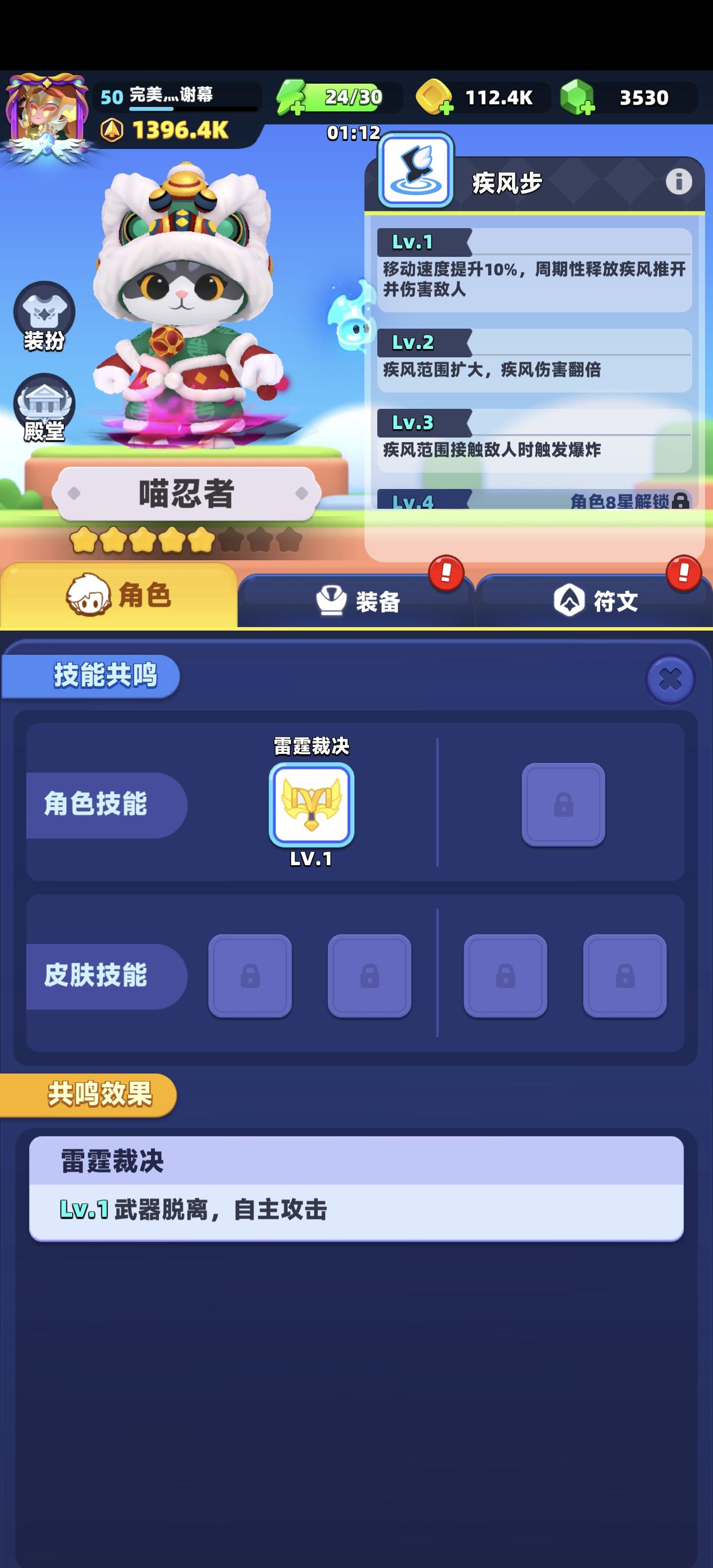Tap the trophy score icon showing 1396.4K
The height and width of the screenshot is (1568, 713).
(112, 128)
